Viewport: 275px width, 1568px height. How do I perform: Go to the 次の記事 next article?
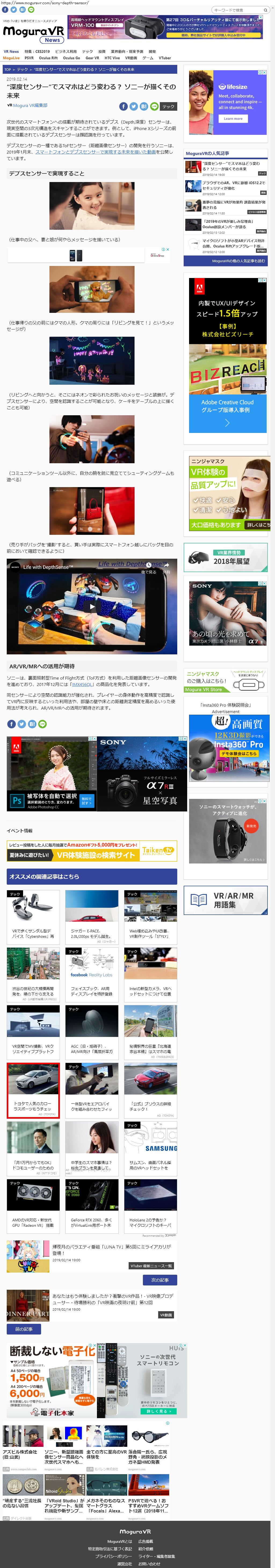[160, 1280]
